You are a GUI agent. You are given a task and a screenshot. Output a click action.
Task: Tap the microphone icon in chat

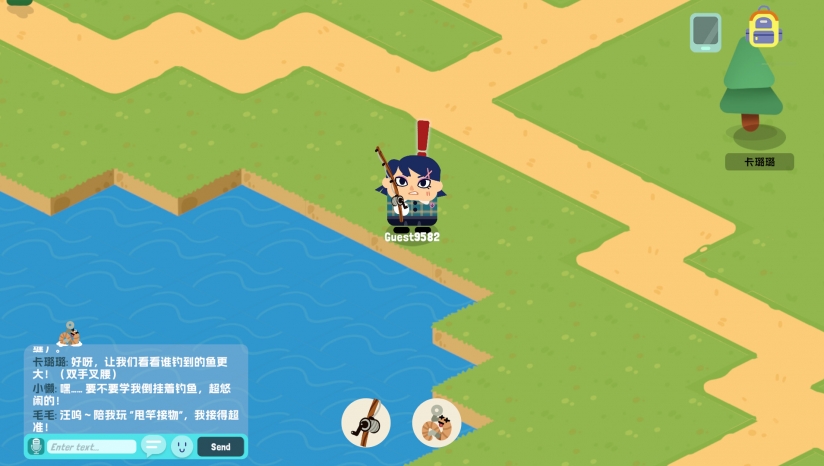click(36, 446)
